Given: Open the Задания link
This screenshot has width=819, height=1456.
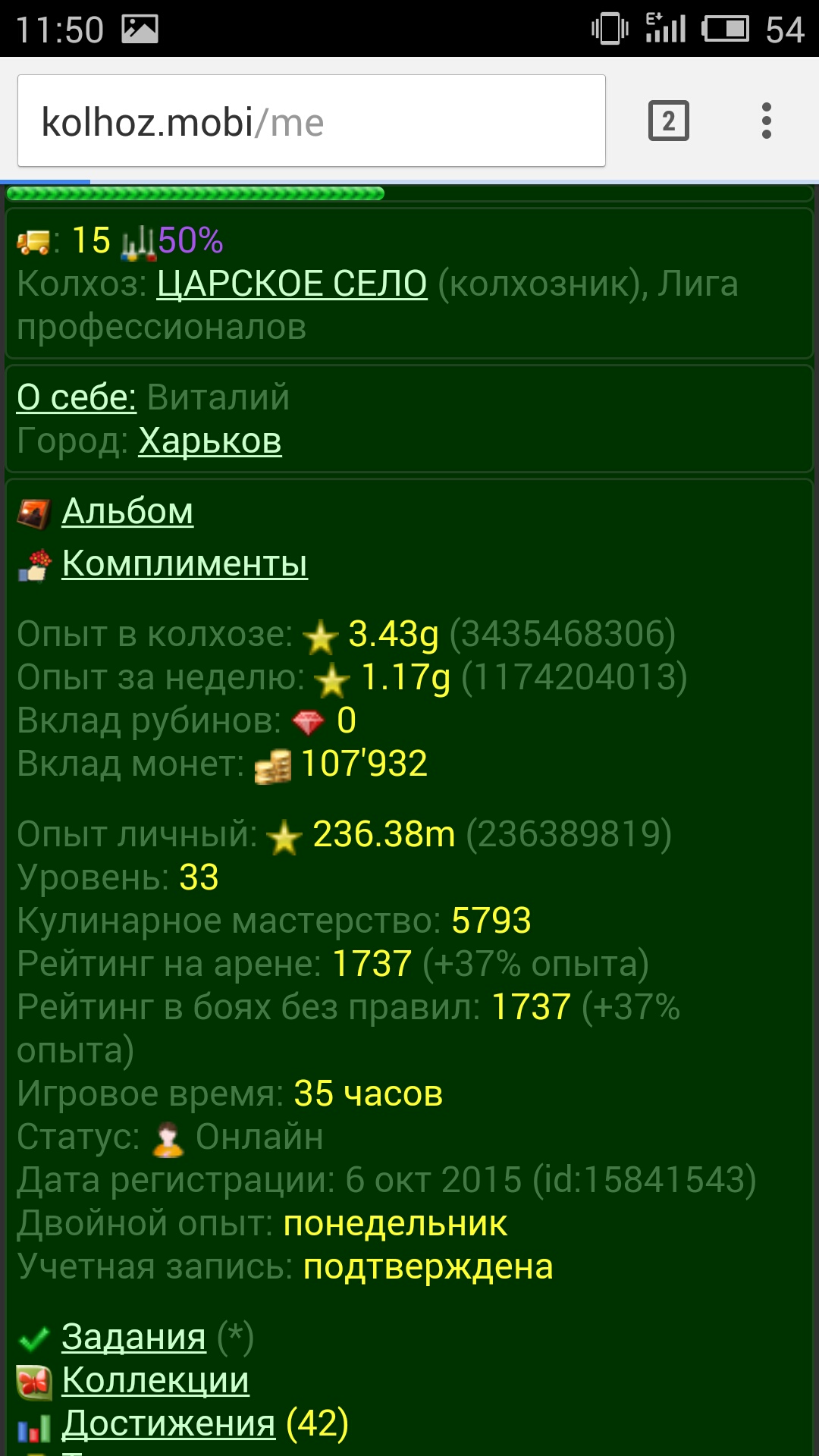Looking at the screenshot, I should [x=133, y=1337].
